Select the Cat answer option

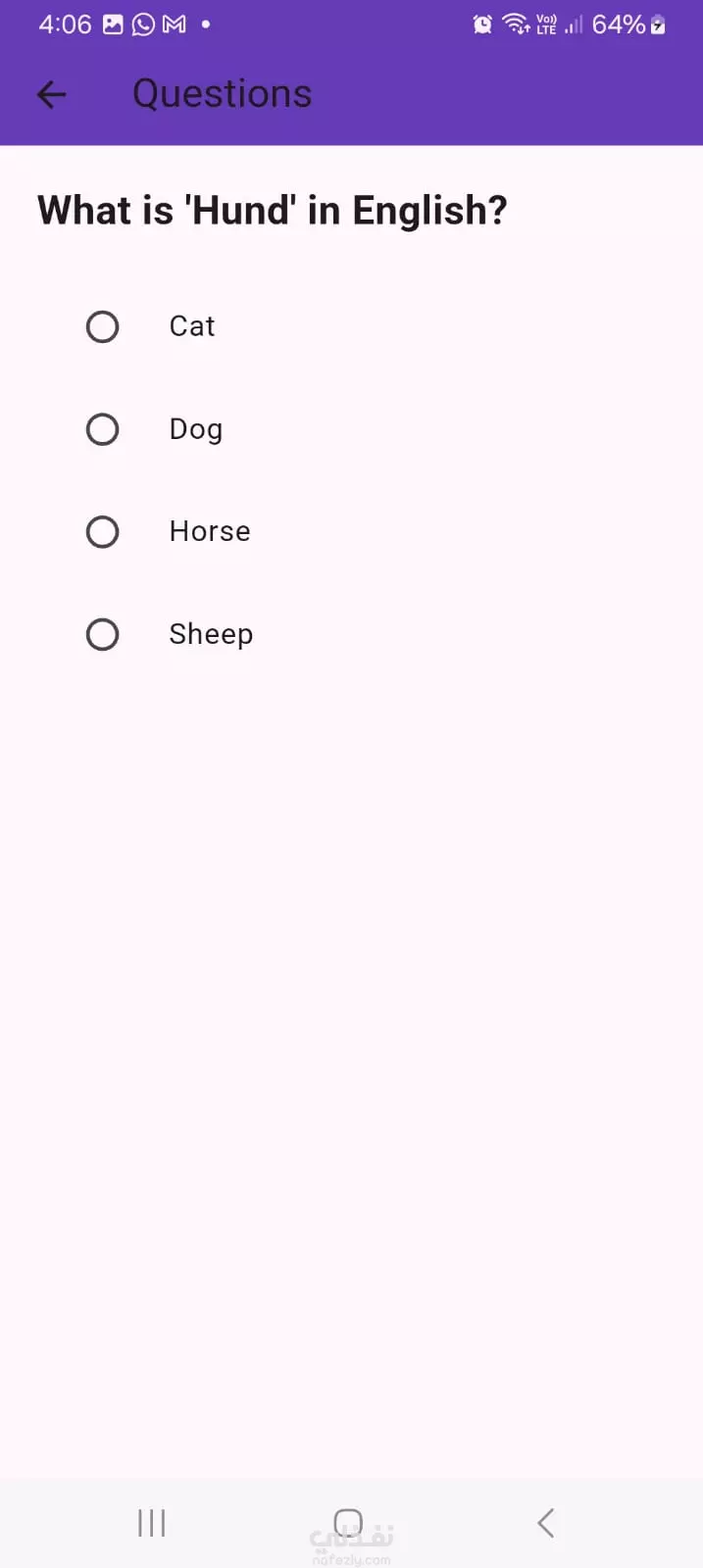[103, 326]
